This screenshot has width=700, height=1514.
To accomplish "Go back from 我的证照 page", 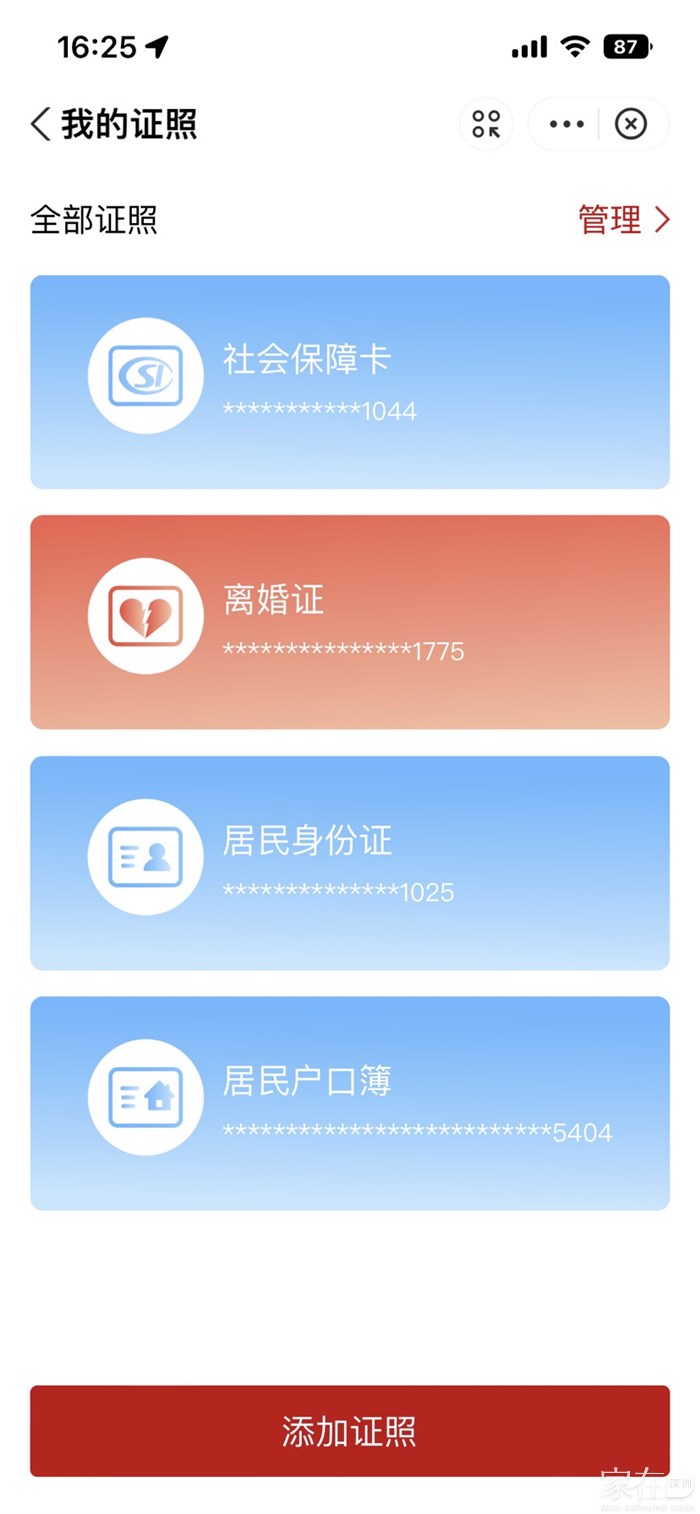I will click(41, 125).
